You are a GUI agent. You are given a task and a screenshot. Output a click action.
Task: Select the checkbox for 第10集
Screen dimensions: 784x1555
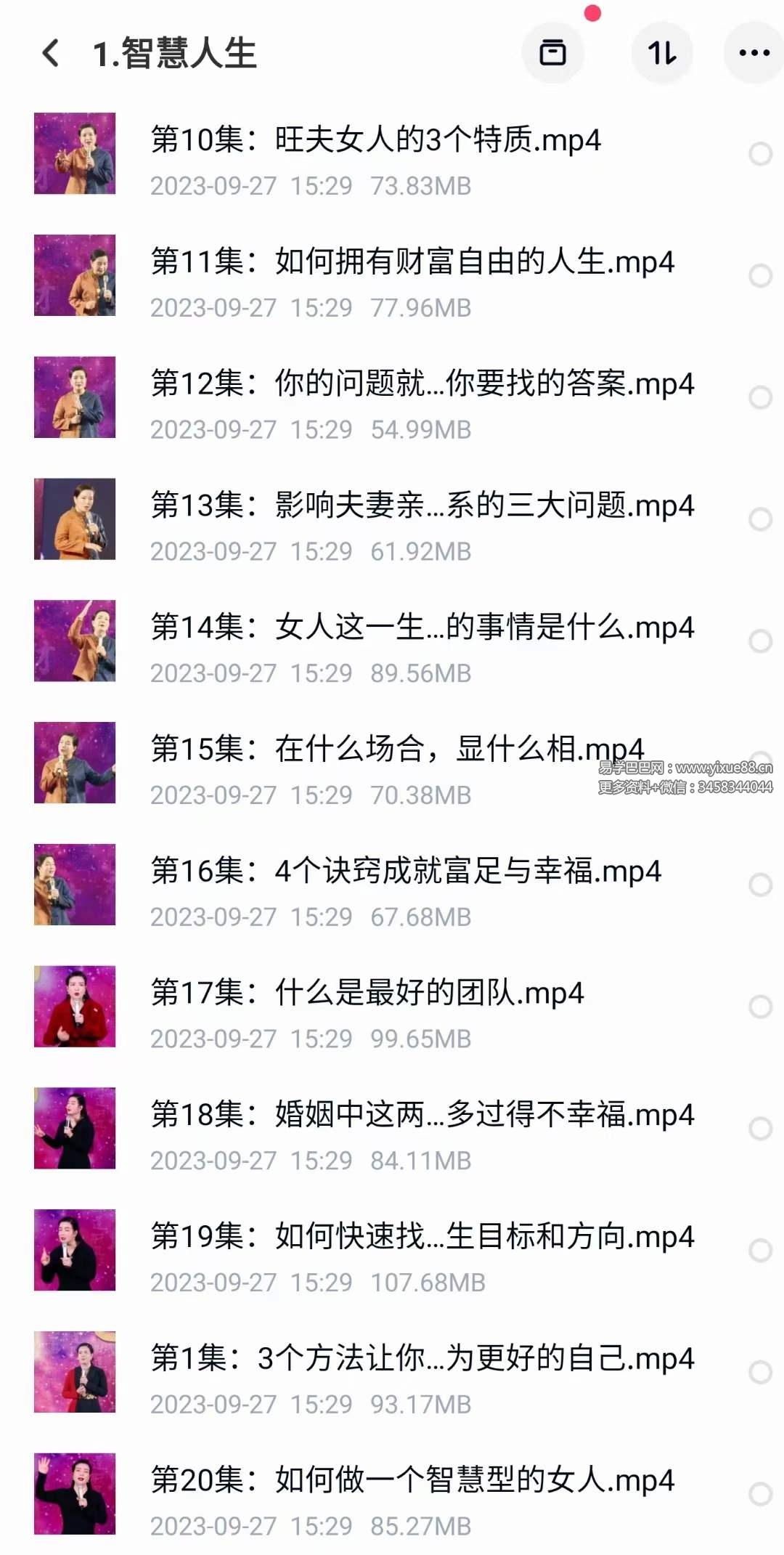tap(760, 154)
